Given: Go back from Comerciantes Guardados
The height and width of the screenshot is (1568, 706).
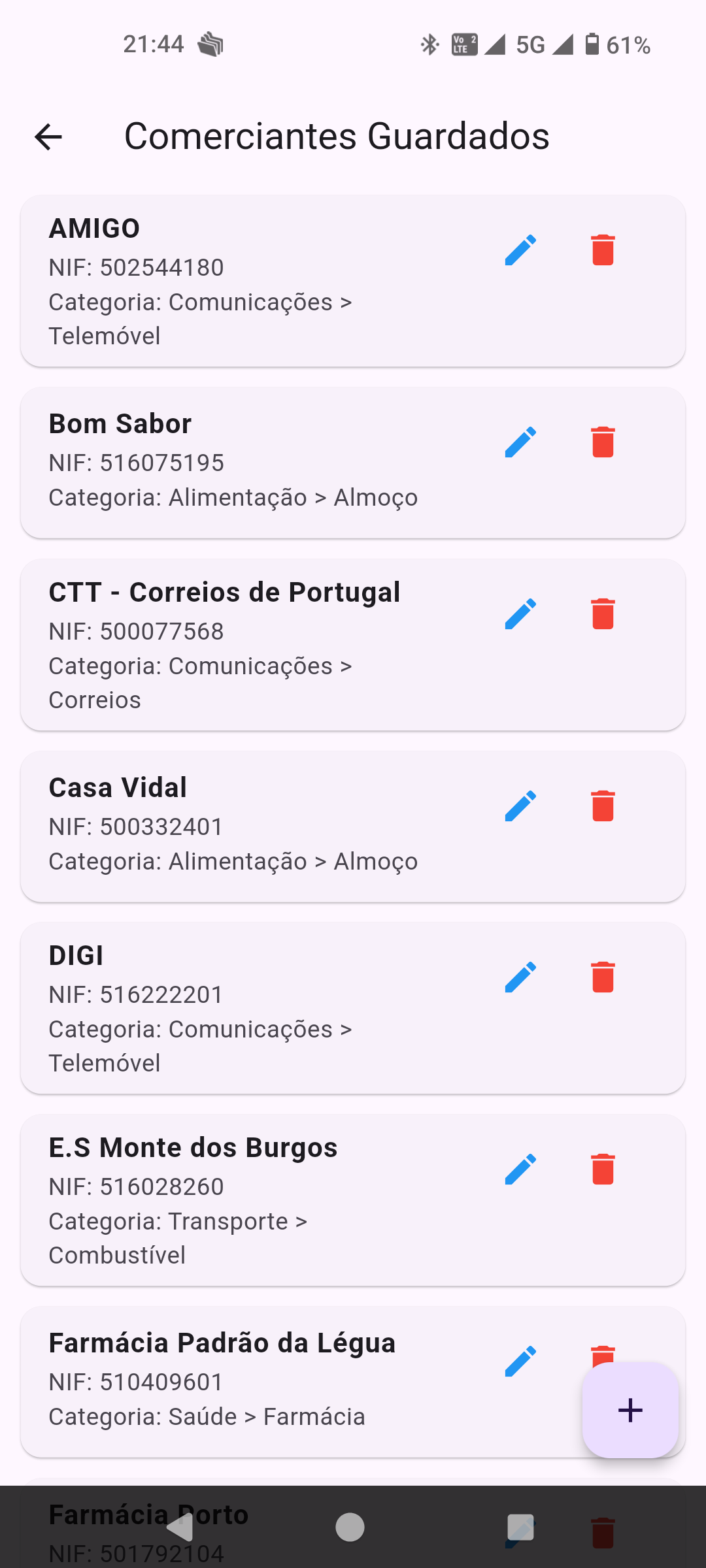Looking at the screenshot, I should 48,137.
